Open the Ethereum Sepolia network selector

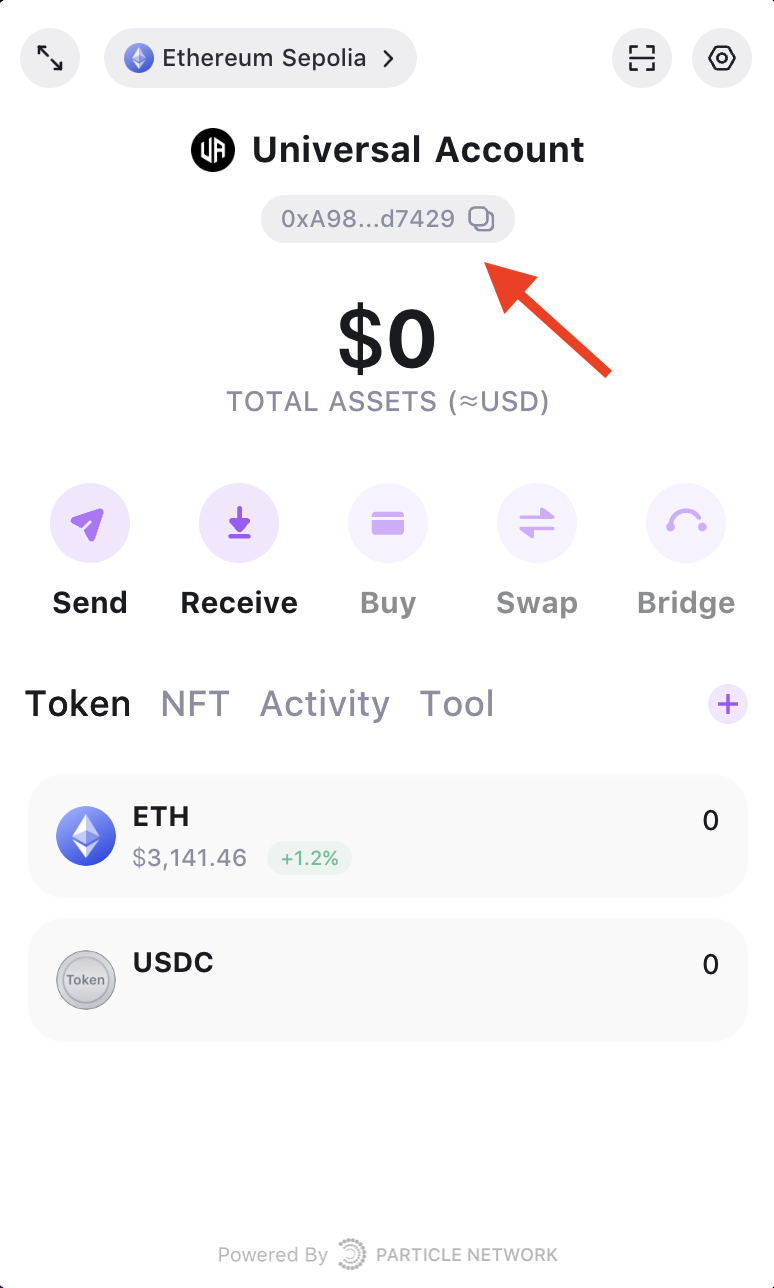pos(260,58)
